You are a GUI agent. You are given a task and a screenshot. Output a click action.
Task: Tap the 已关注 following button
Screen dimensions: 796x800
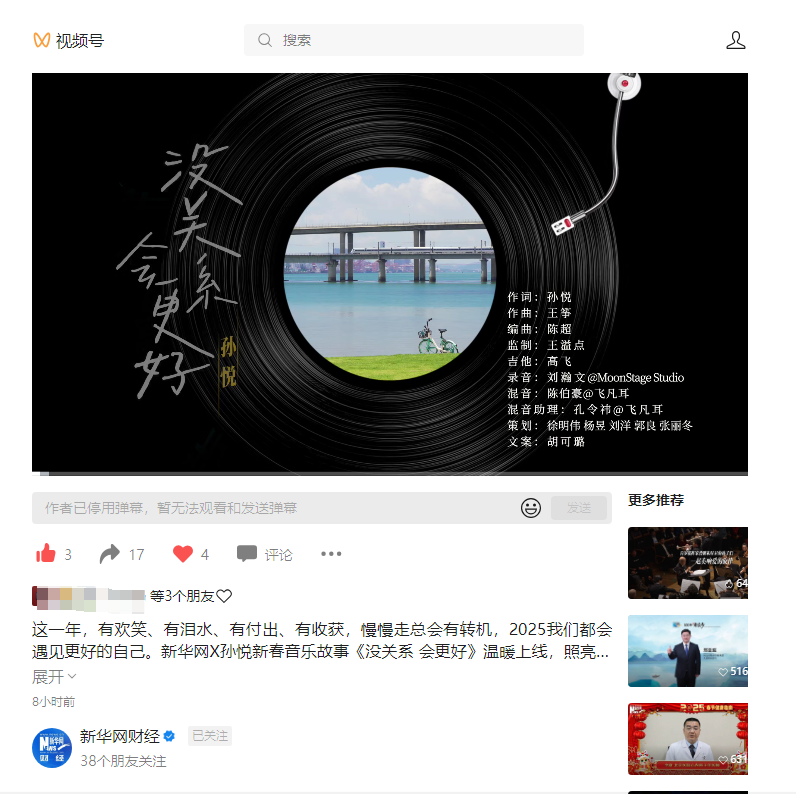(210, 736)
